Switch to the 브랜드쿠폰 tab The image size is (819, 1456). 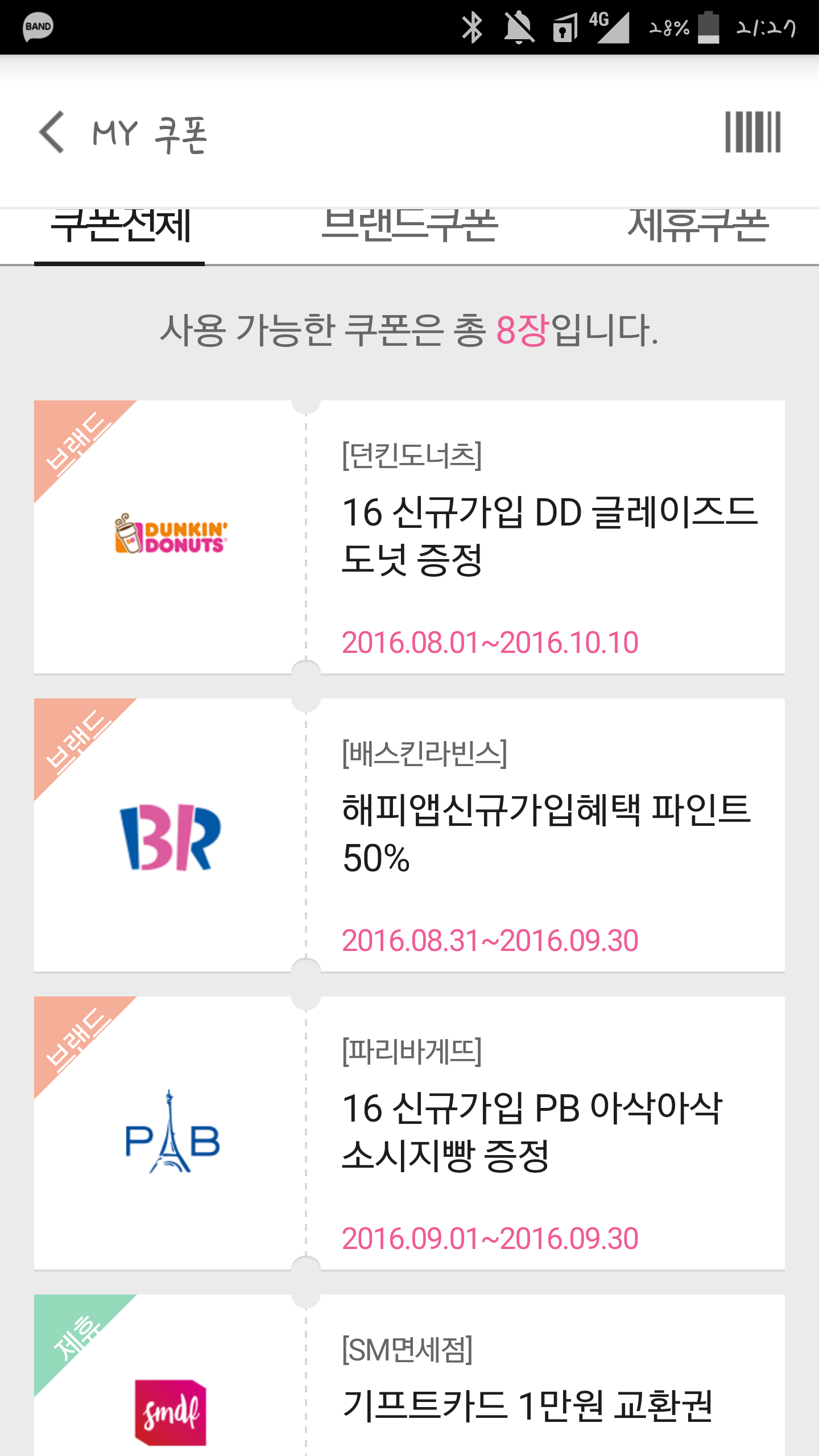pyautogui.click(x=409, y=227)
